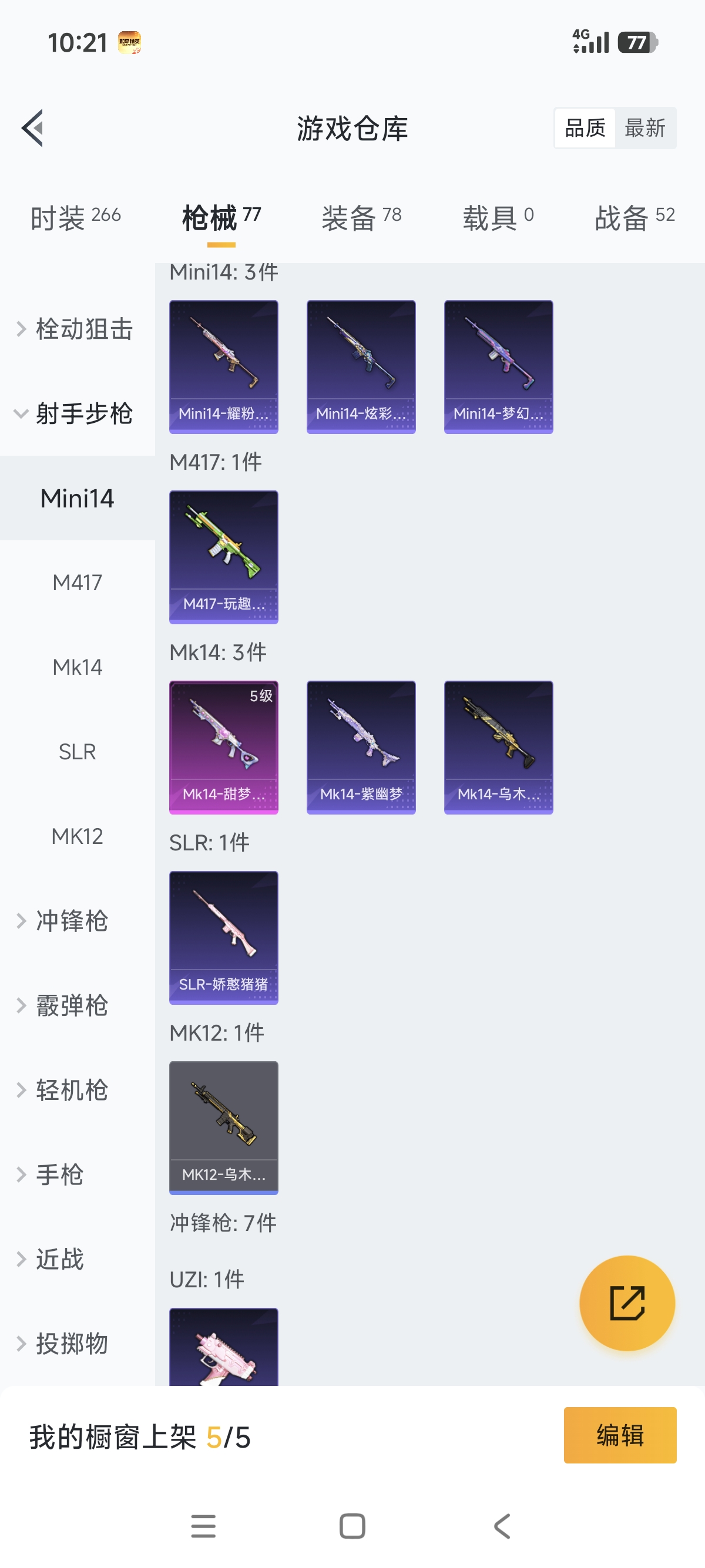
Task: Open the 战备 tab
Action: click(634, 217)
